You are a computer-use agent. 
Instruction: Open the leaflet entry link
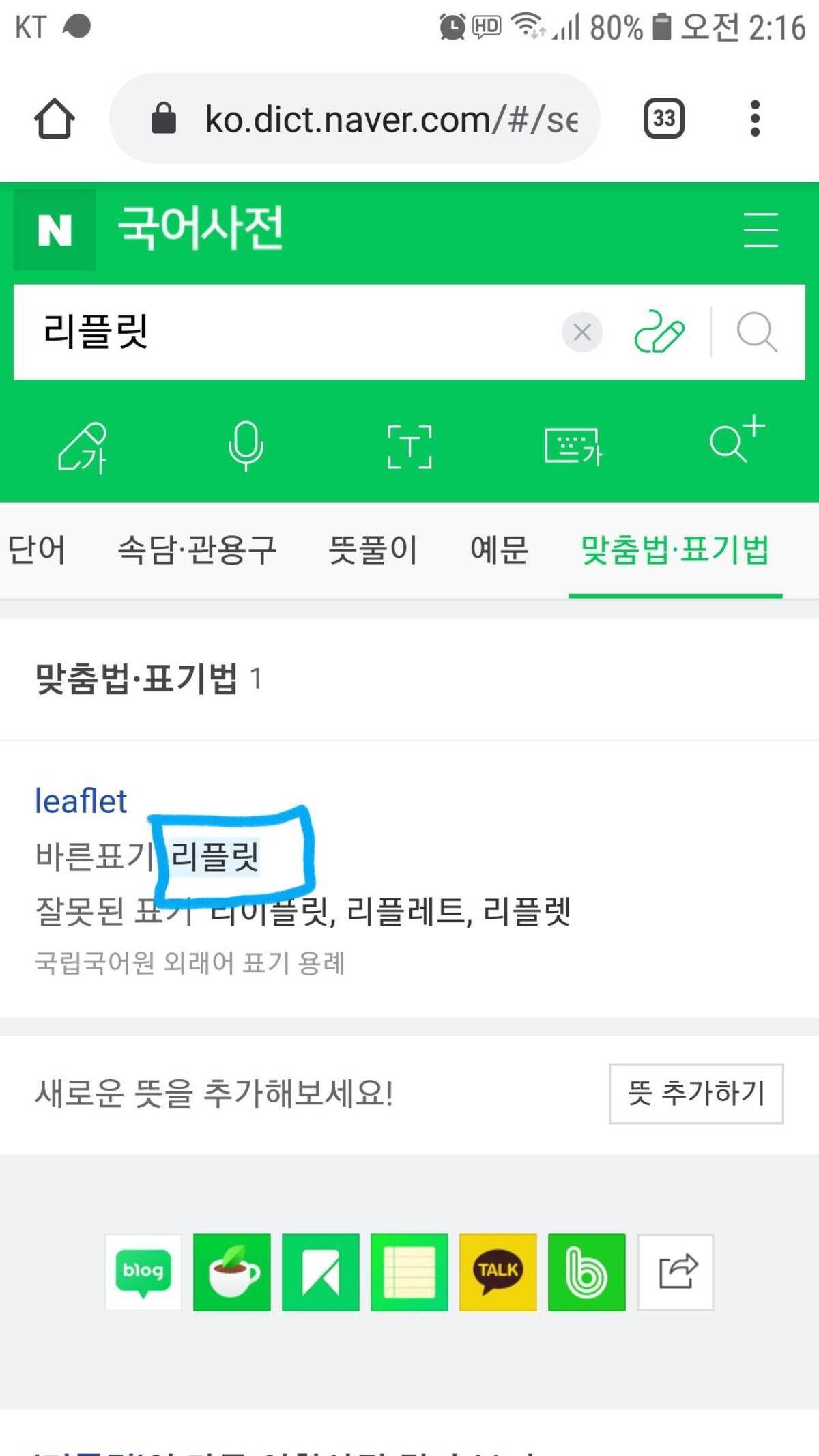tap(81, 801)
